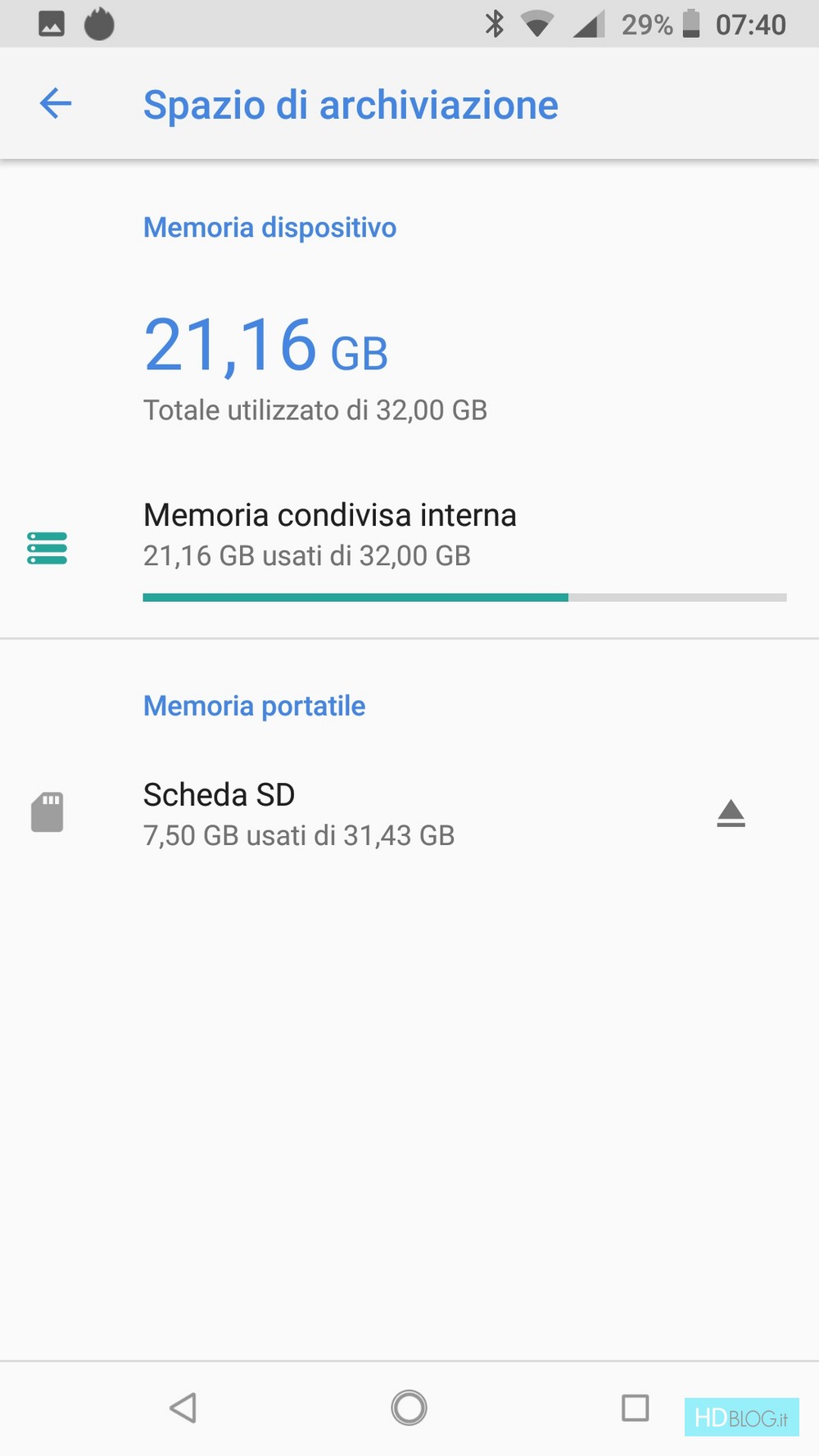Open Scheda SD storage
The width and height of the screenshot is (819, 1456).
click(299, 814)
